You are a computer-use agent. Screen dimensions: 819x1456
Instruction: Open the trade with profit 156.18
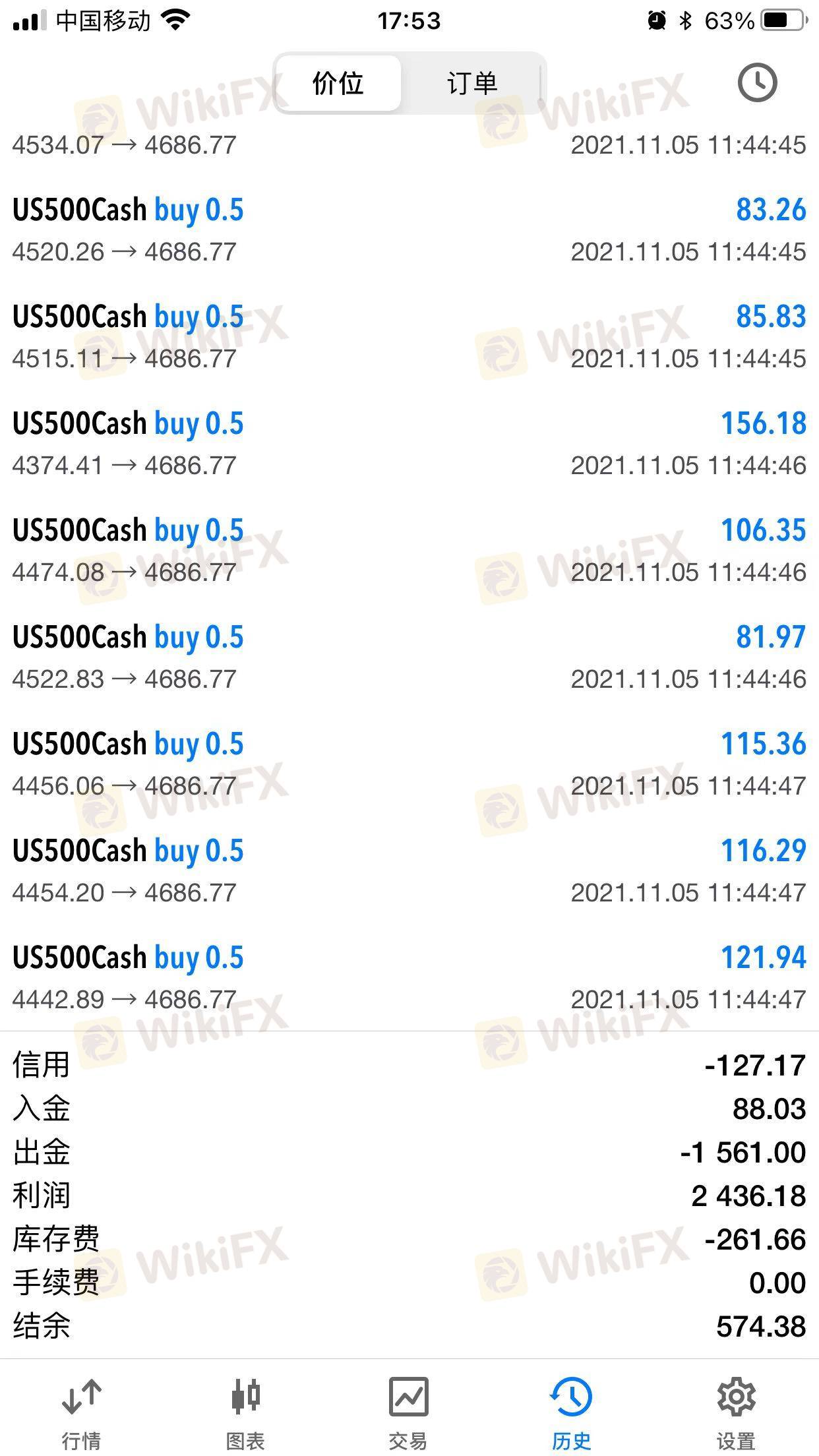click(409, 444)
